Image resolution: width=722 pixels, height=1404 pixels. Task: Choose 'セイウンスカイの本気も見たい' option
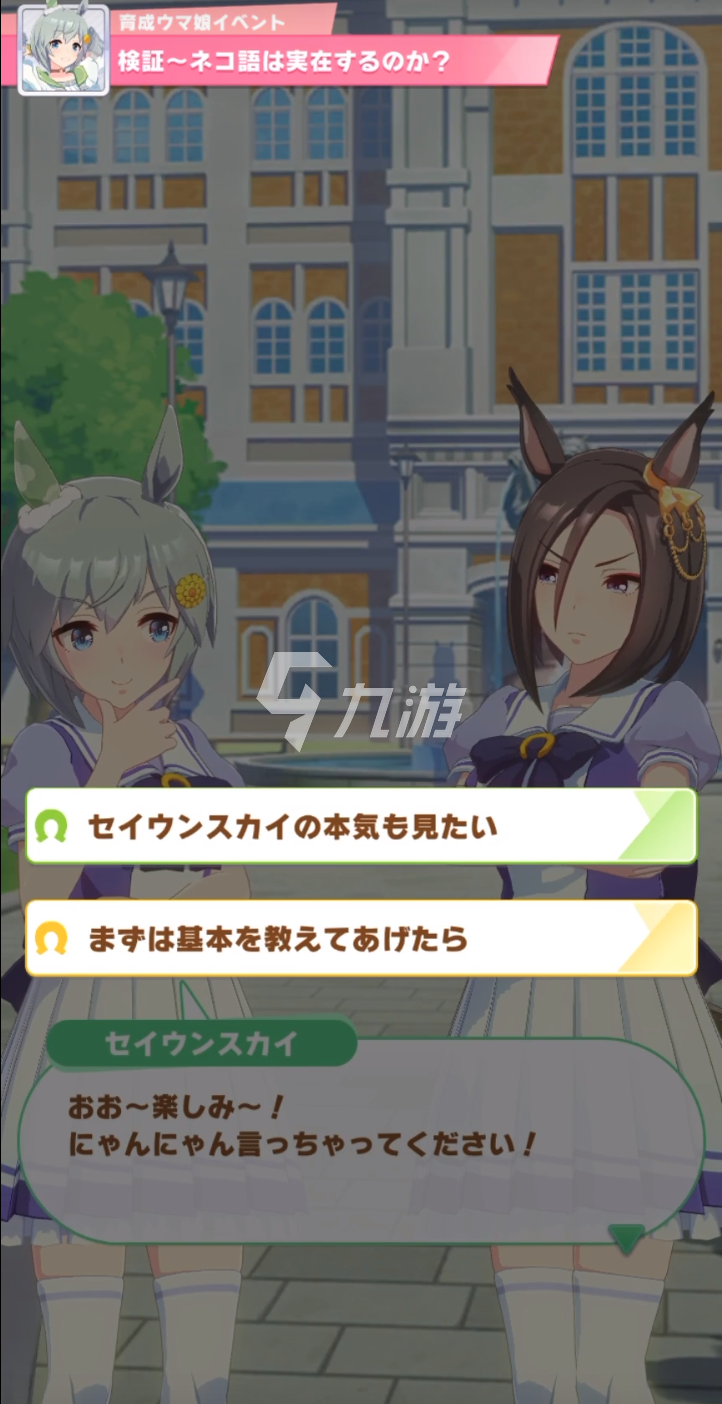tap(360, 826)
